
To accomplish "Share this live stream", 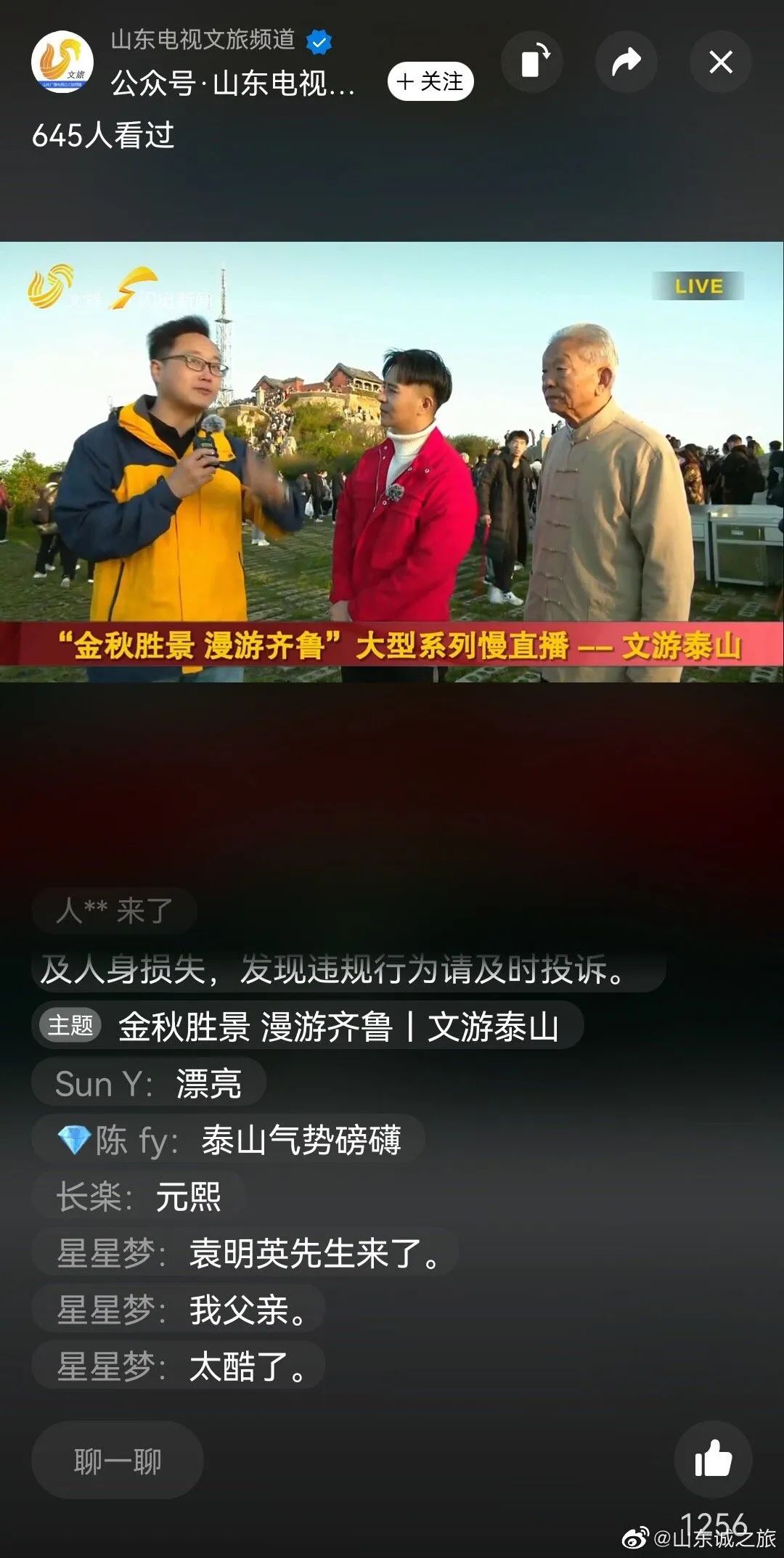I will 626,62.
